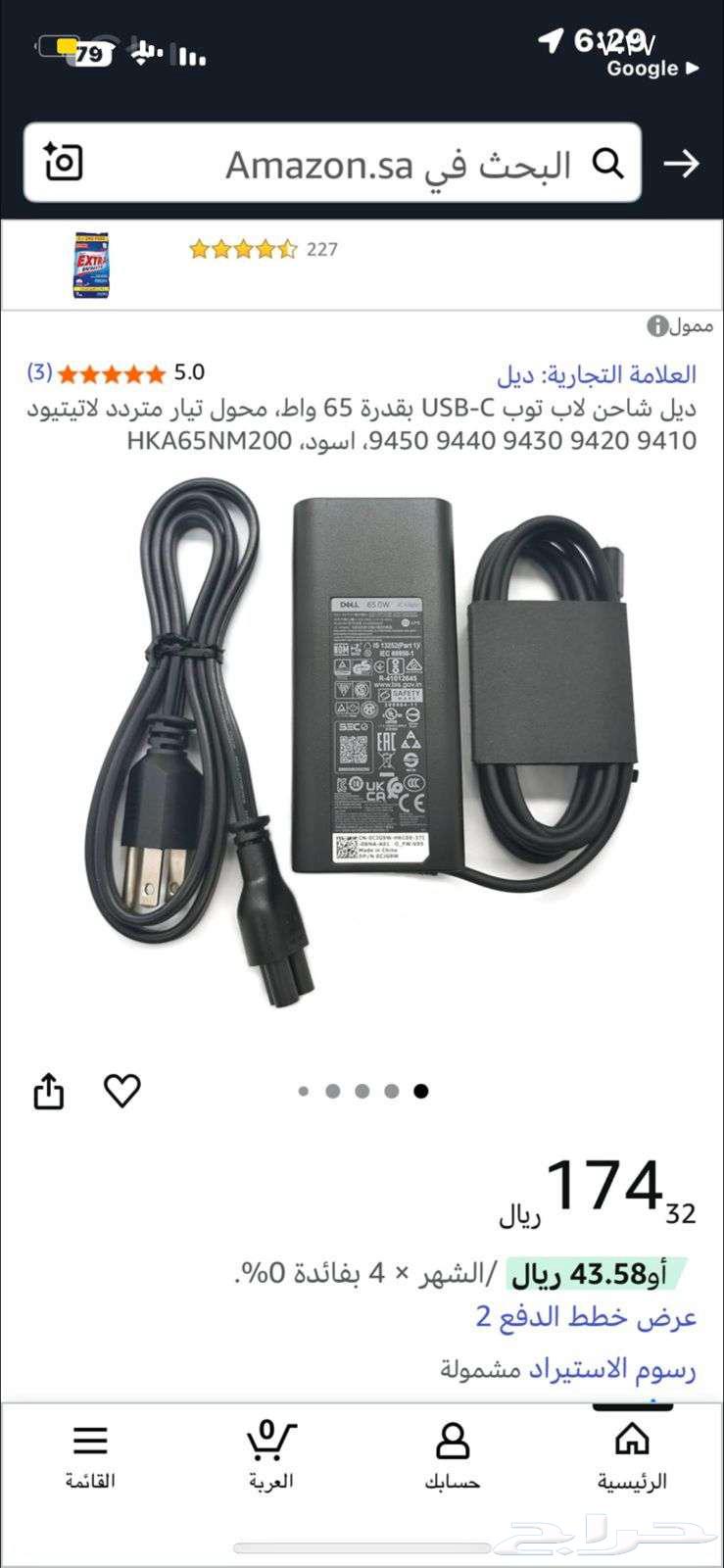Open the menu via القائمة icon
This screenshot has width=724, height=1568.
[x=89, y=1445]
